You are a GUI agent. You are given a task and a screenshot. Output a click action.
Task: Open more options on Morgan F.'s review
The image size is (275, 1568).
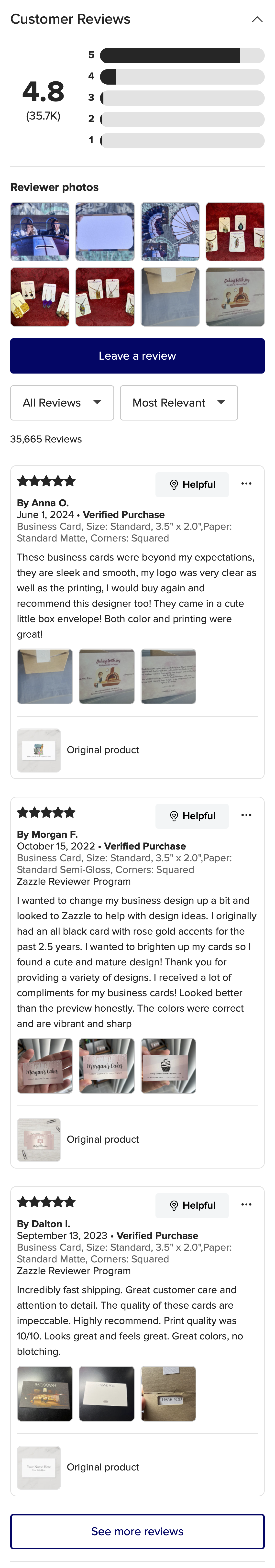(246, 815)
